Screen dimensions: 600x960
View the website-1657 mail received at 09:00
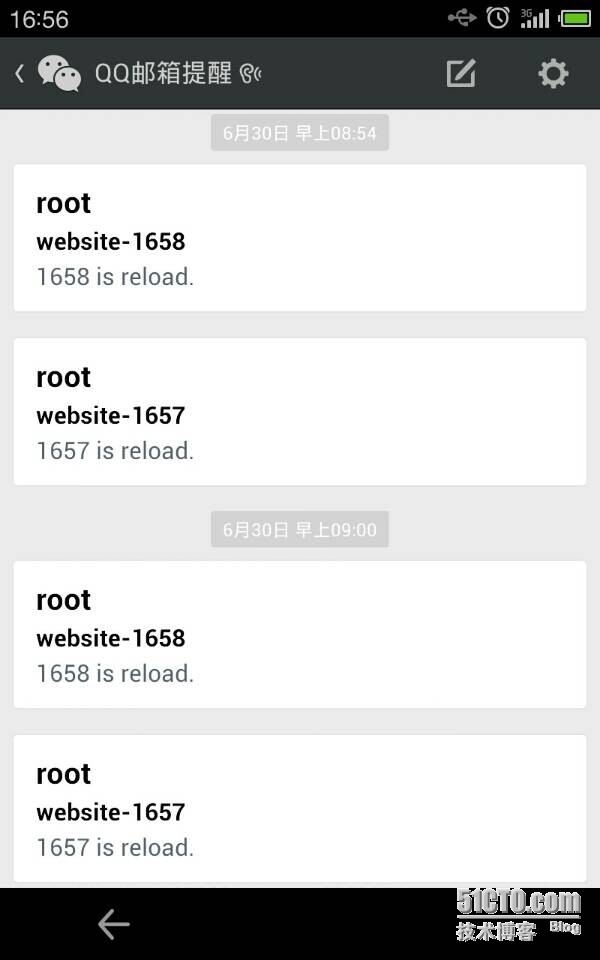click(300, 809)
